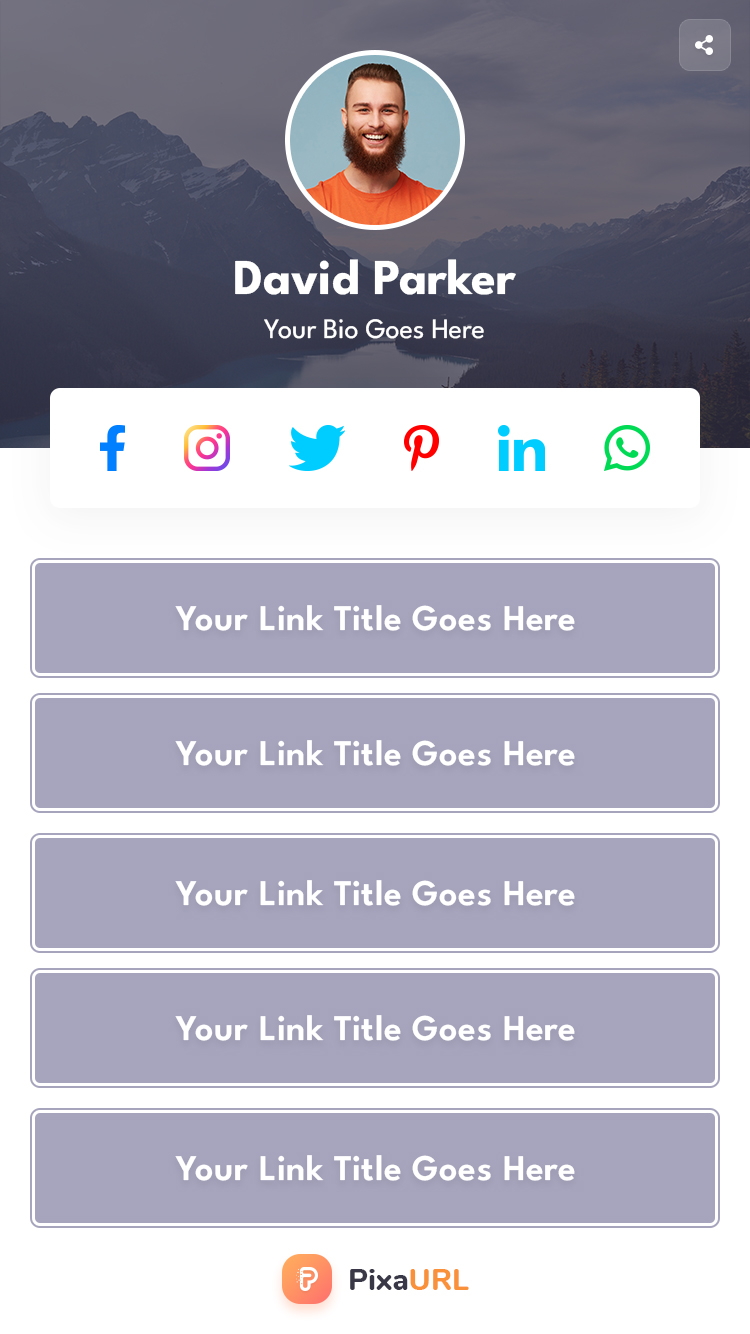Go to the LinkedIn profile
This screenshot has width=750, height=1334.
(x=522, y=450)
